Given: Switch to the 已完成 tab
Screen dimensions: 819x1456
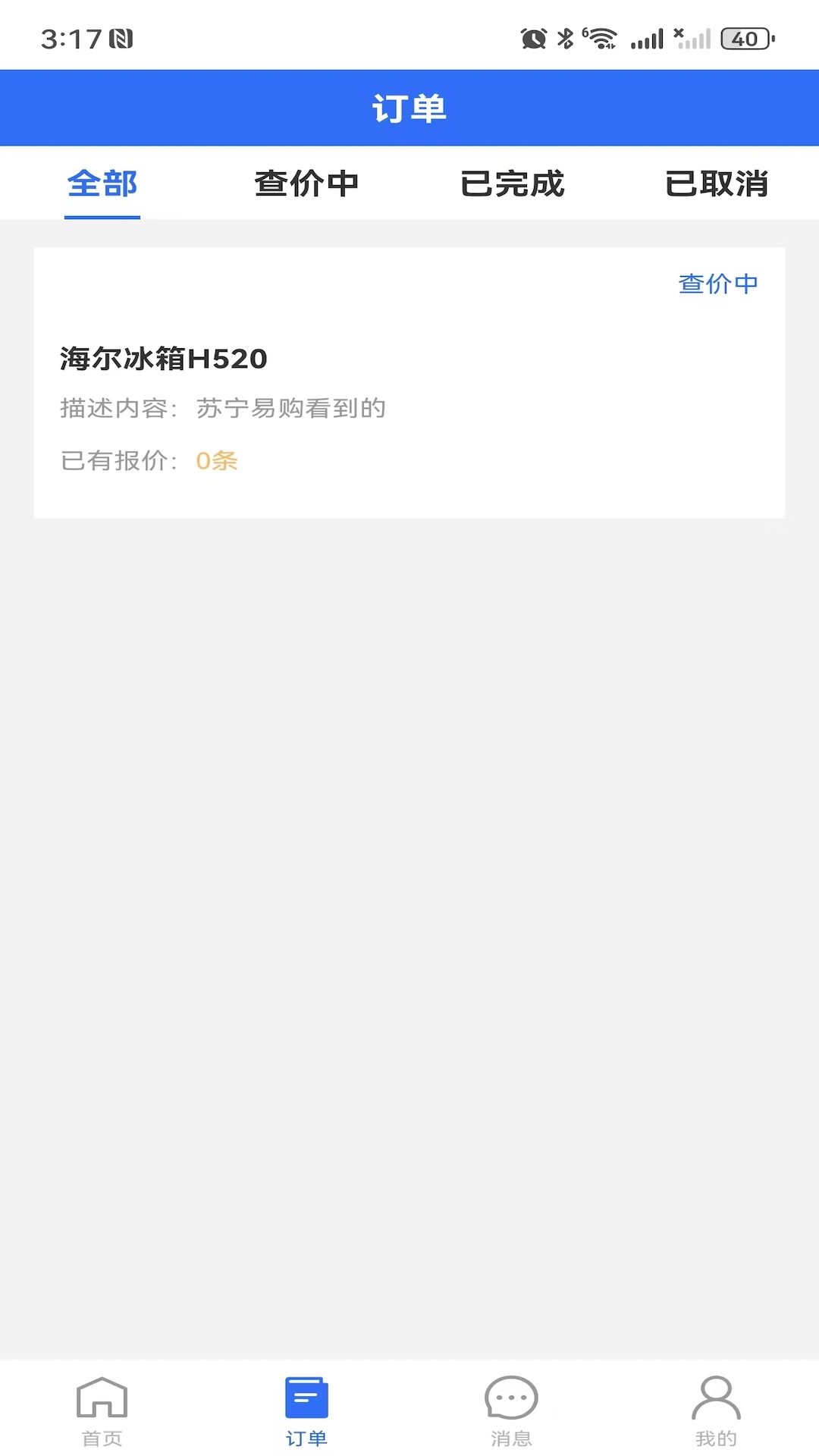Looking at the screenshot, I should pos(512,184).
